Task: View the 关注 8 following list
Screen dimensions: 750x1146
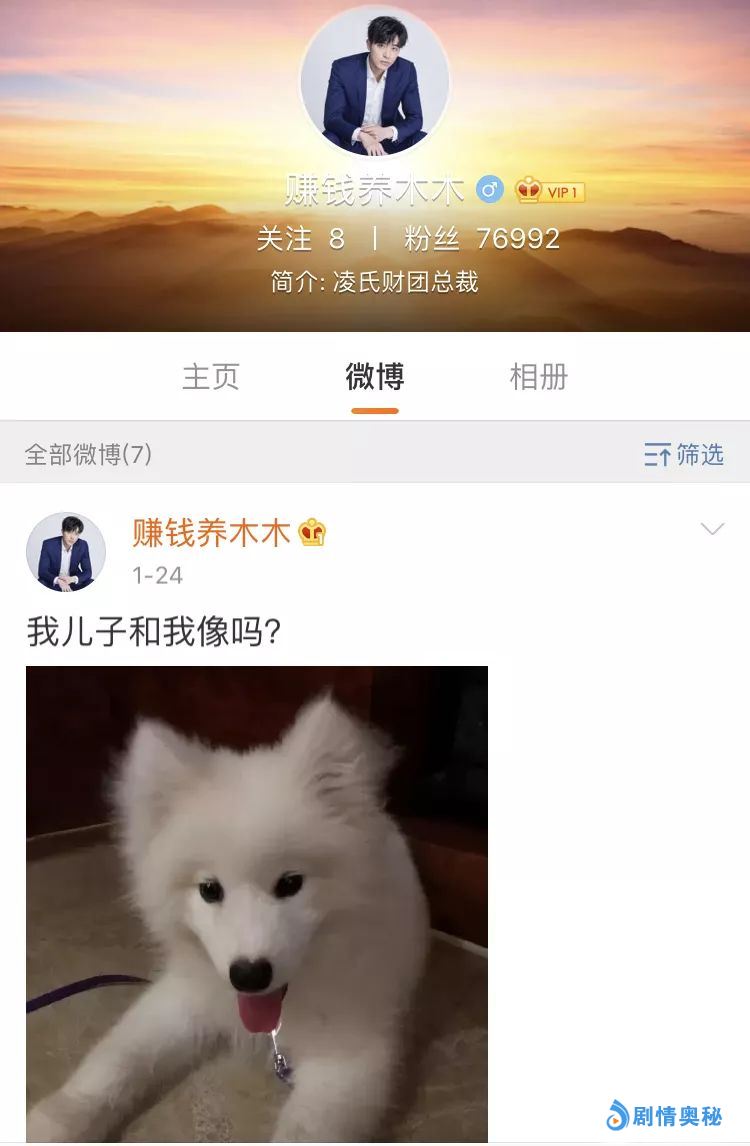Action: pos(300,238)
